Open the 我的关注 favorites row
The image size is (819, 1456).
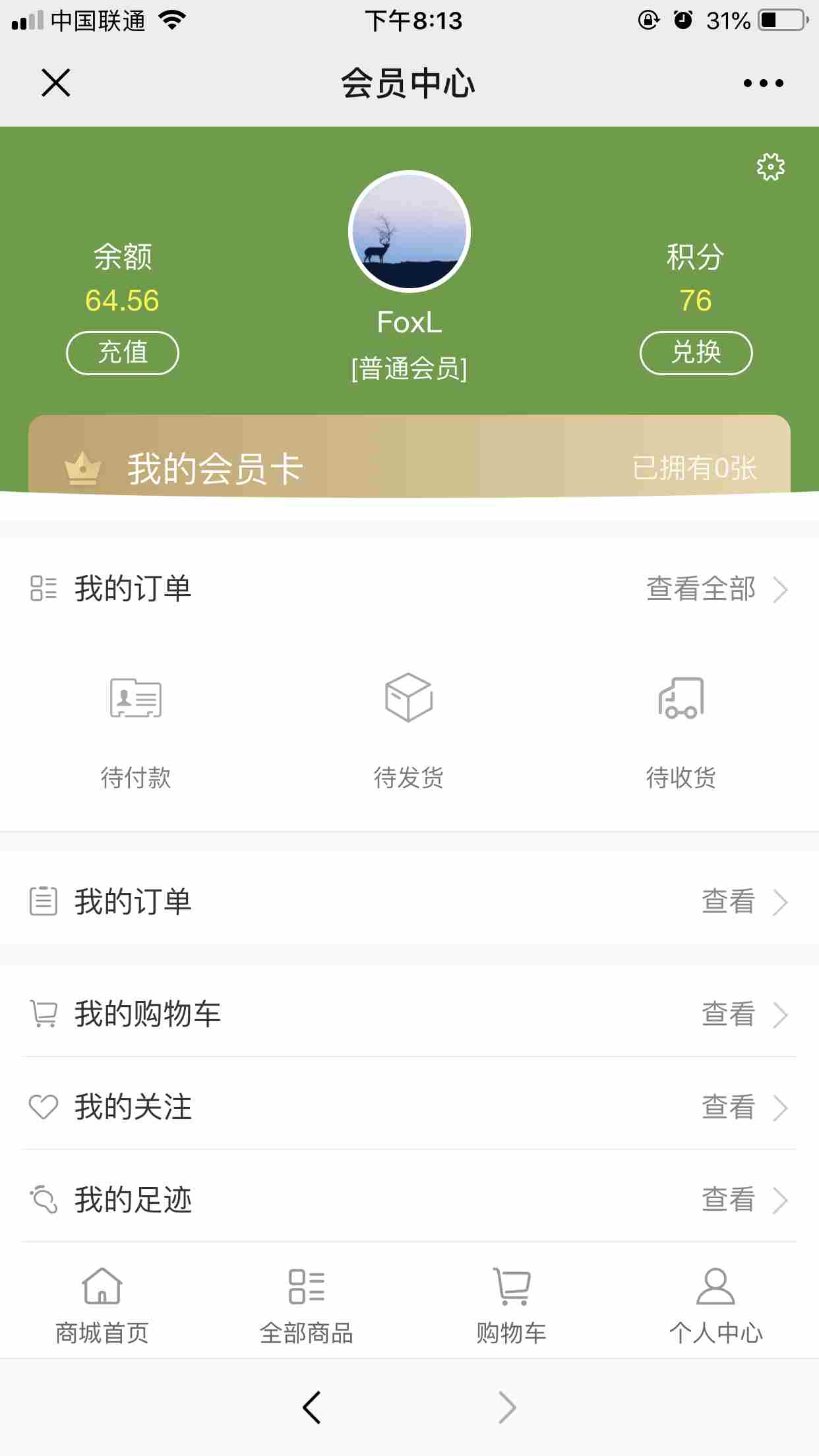pyautogui.click(x=409, y=1107)
